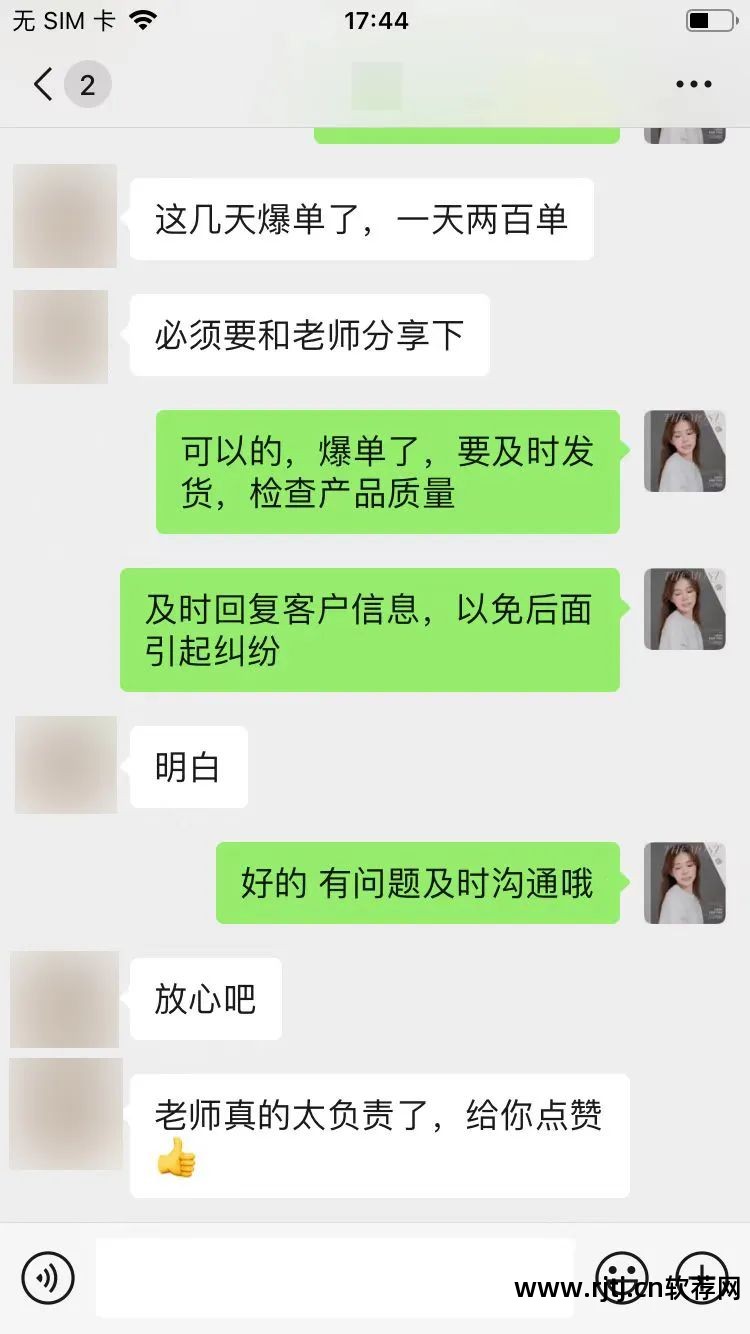750x1334 pixels.
Task: Select the voice message icon
Action: 50,1277
